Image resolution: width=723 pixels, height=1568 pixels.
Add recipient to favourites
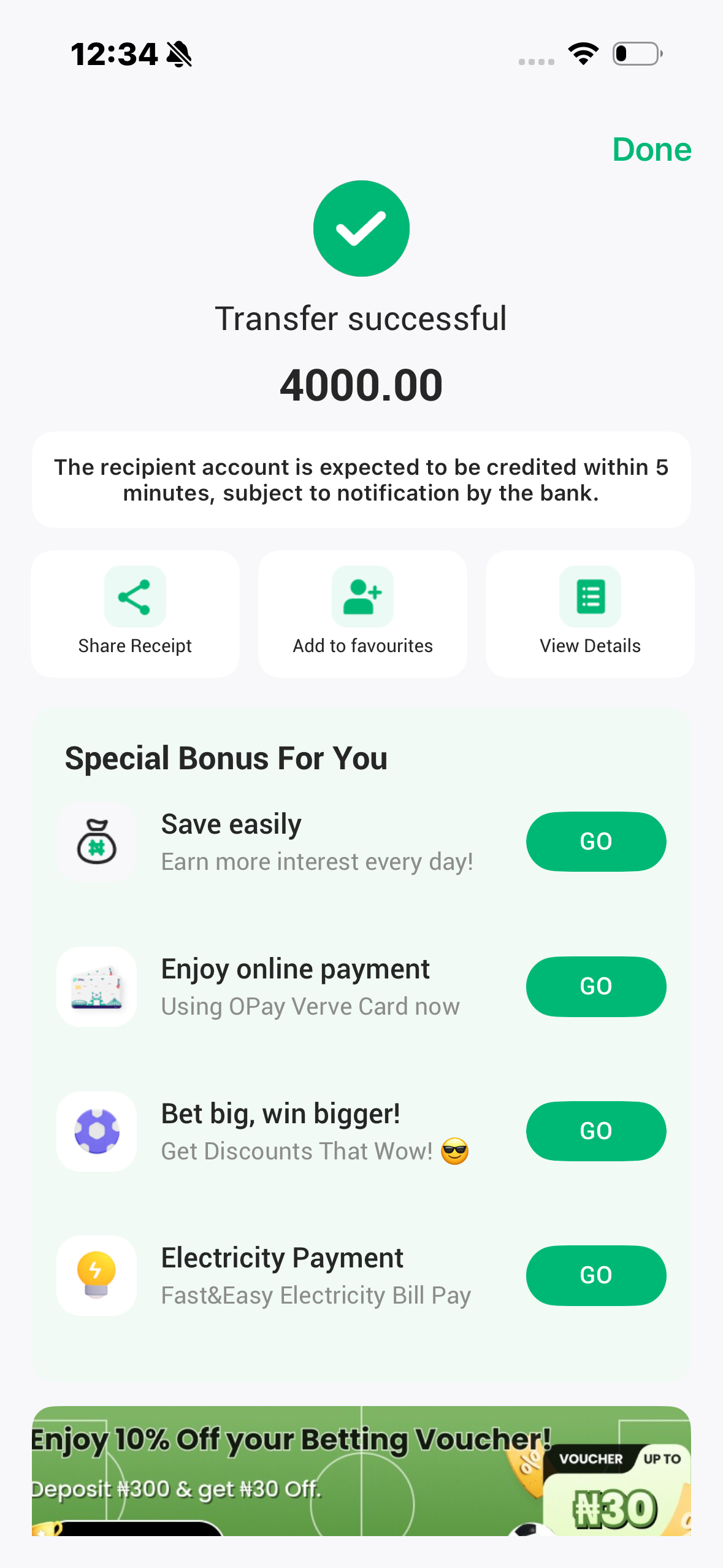point(362,613)
